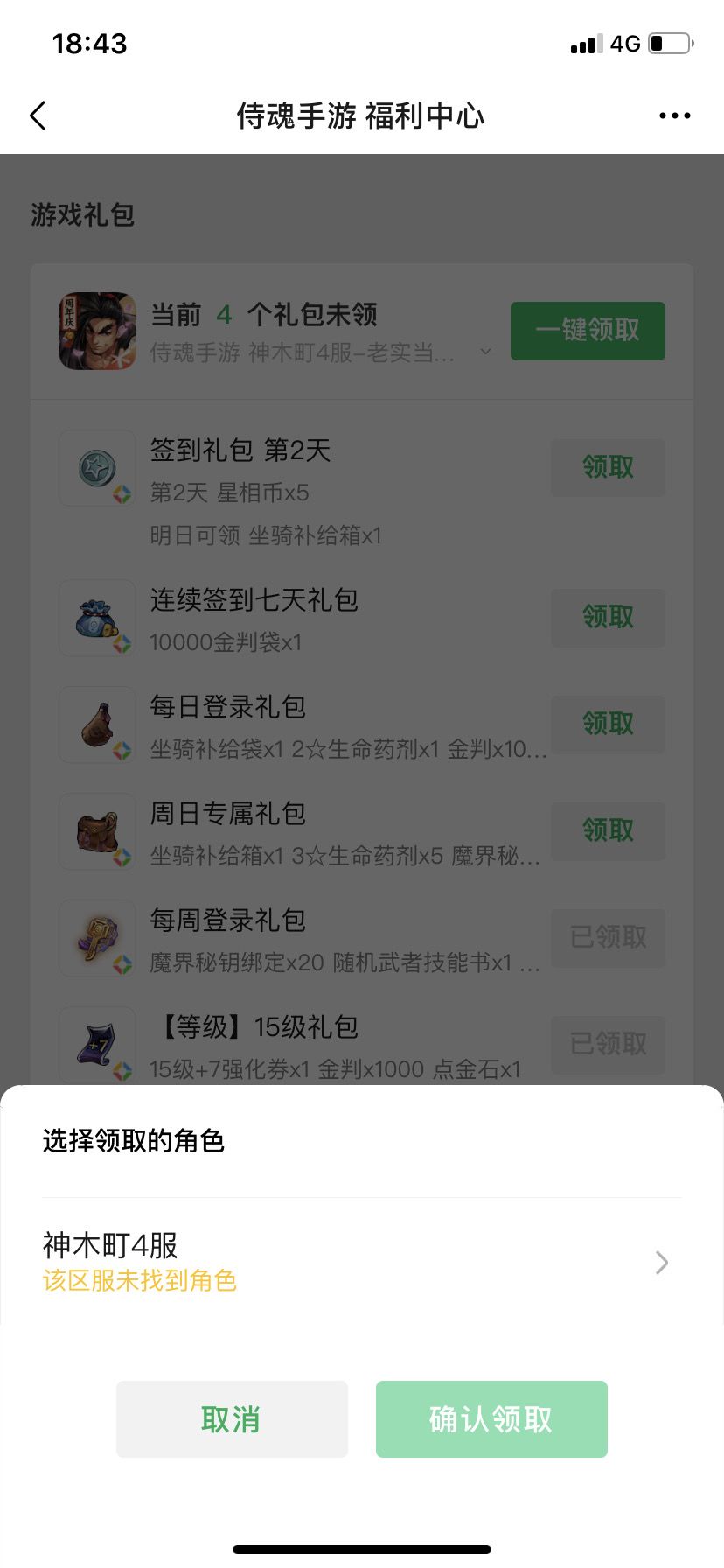
Task: Tap the back arrow in the header
Action: click(37, 115)
